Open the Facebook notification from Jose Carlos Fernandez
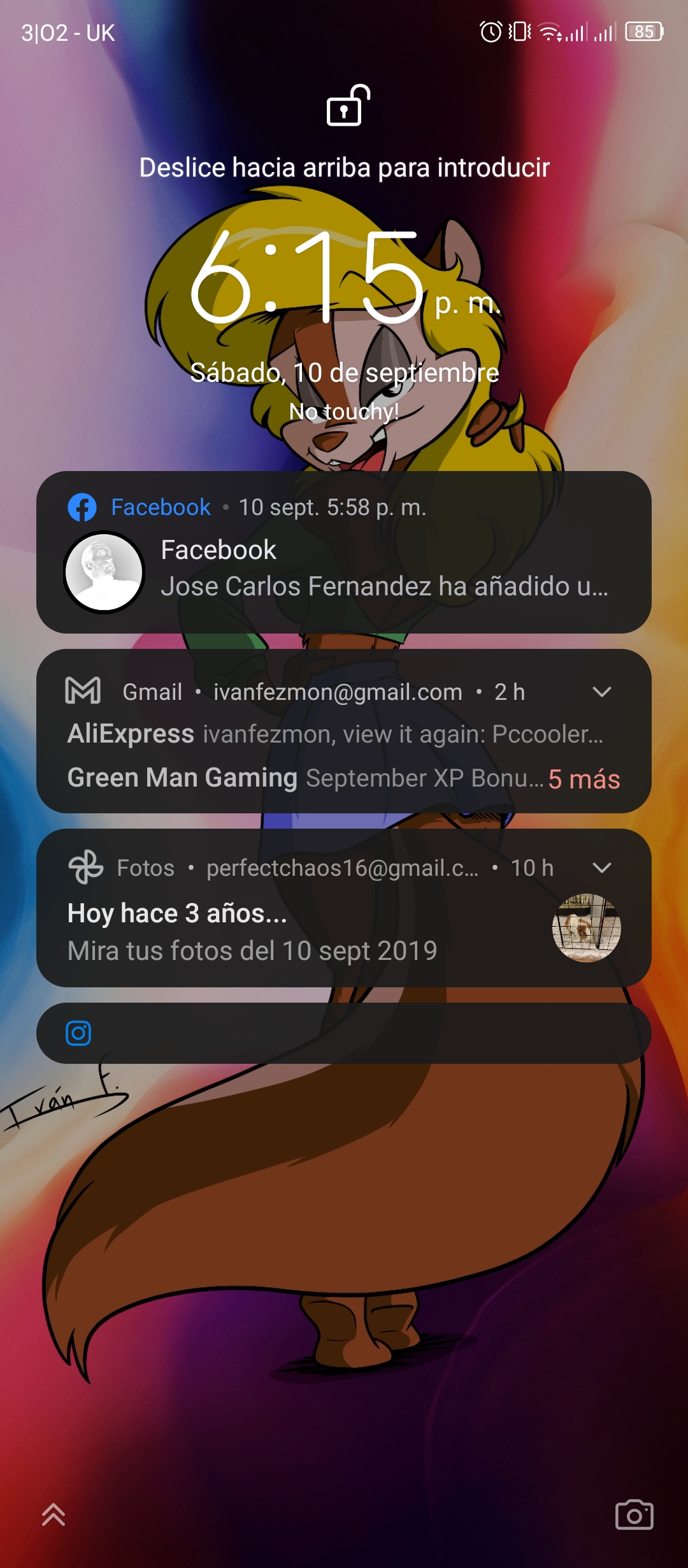This screenshot has width=688, height=1568. tap(344, 552)
